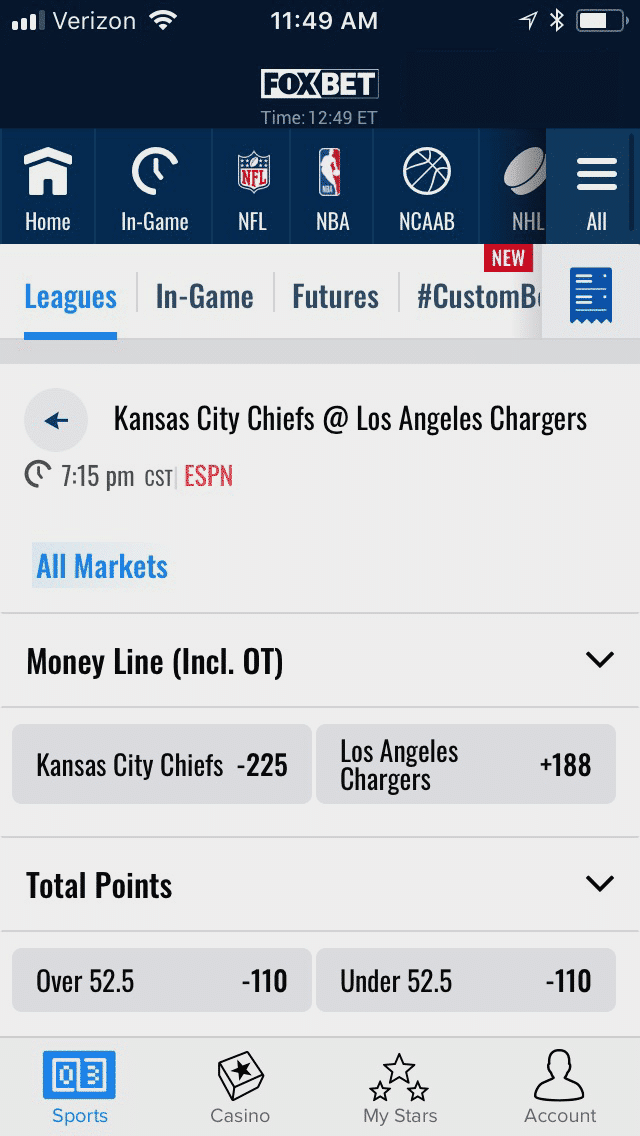Switch to the Futures tab
This screenshot has height=1136, width=640.
click(x=336, y=297)
